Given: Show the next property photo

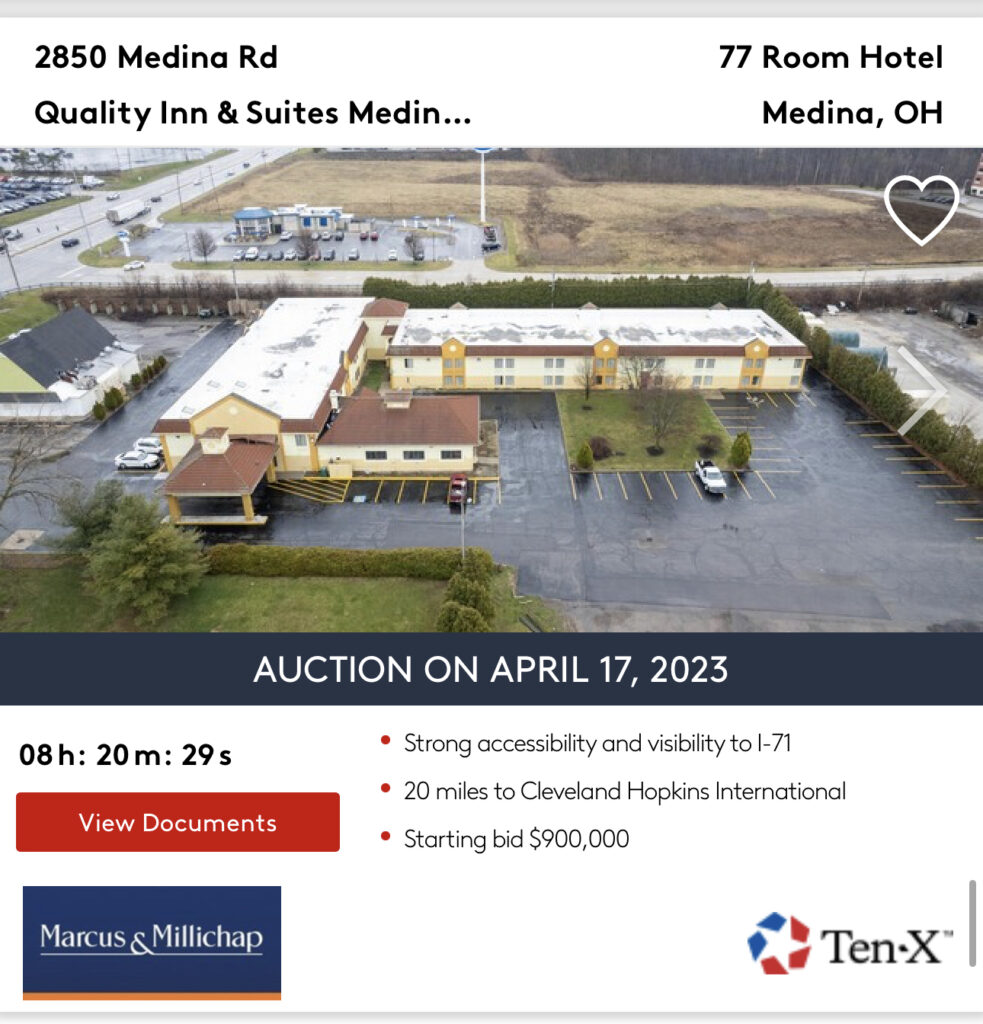Looking at the screenshot, I should click(922, 390).
